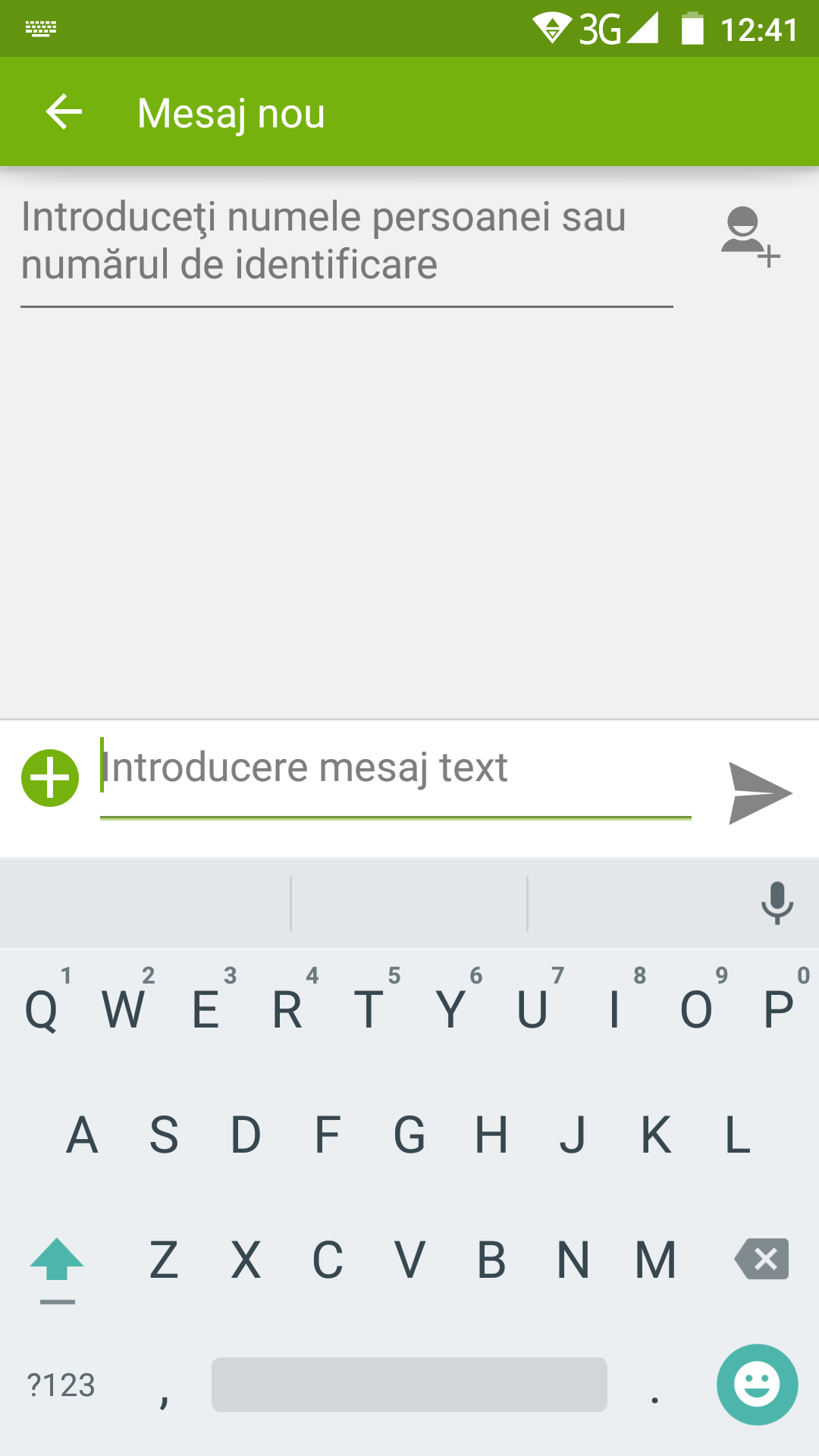Focus the Introducere mesaj text field
The width and height of the screenshot is (819, 1456).
pos(394,769)
